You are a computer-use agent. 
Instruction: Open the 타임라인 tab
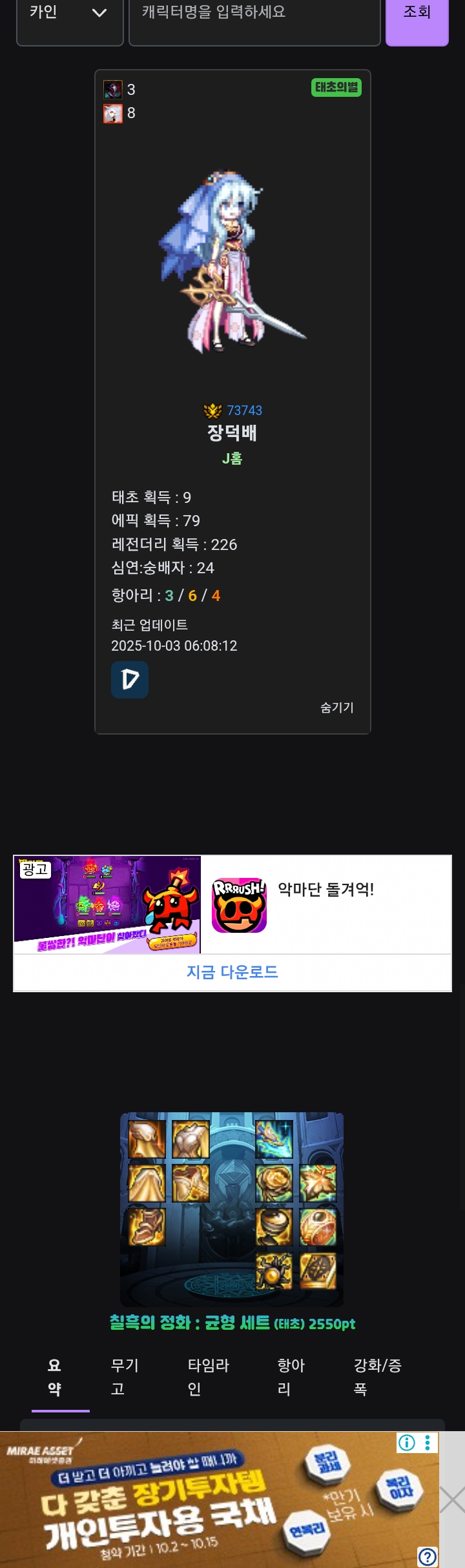208,1378
